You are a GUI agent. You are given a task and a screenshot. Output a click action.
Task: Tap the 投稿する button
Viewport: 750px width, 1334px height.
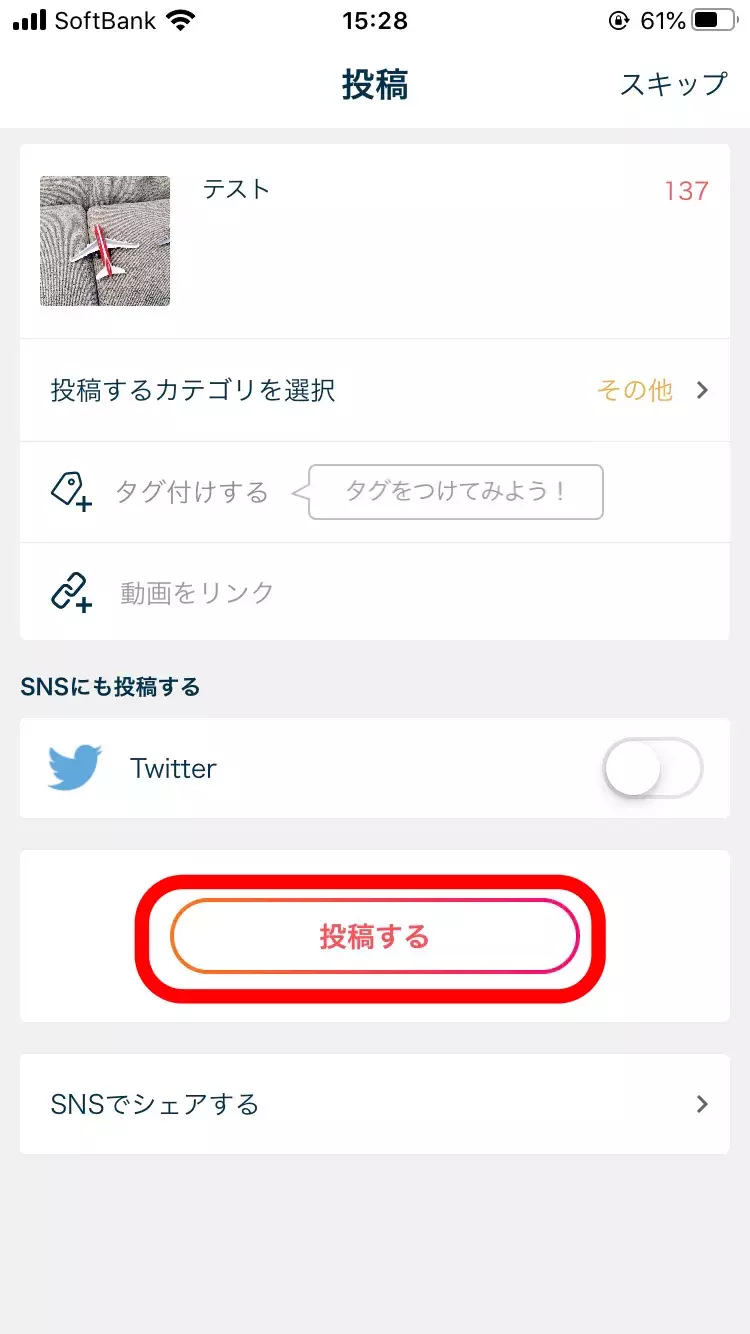[x=375, y=937]
